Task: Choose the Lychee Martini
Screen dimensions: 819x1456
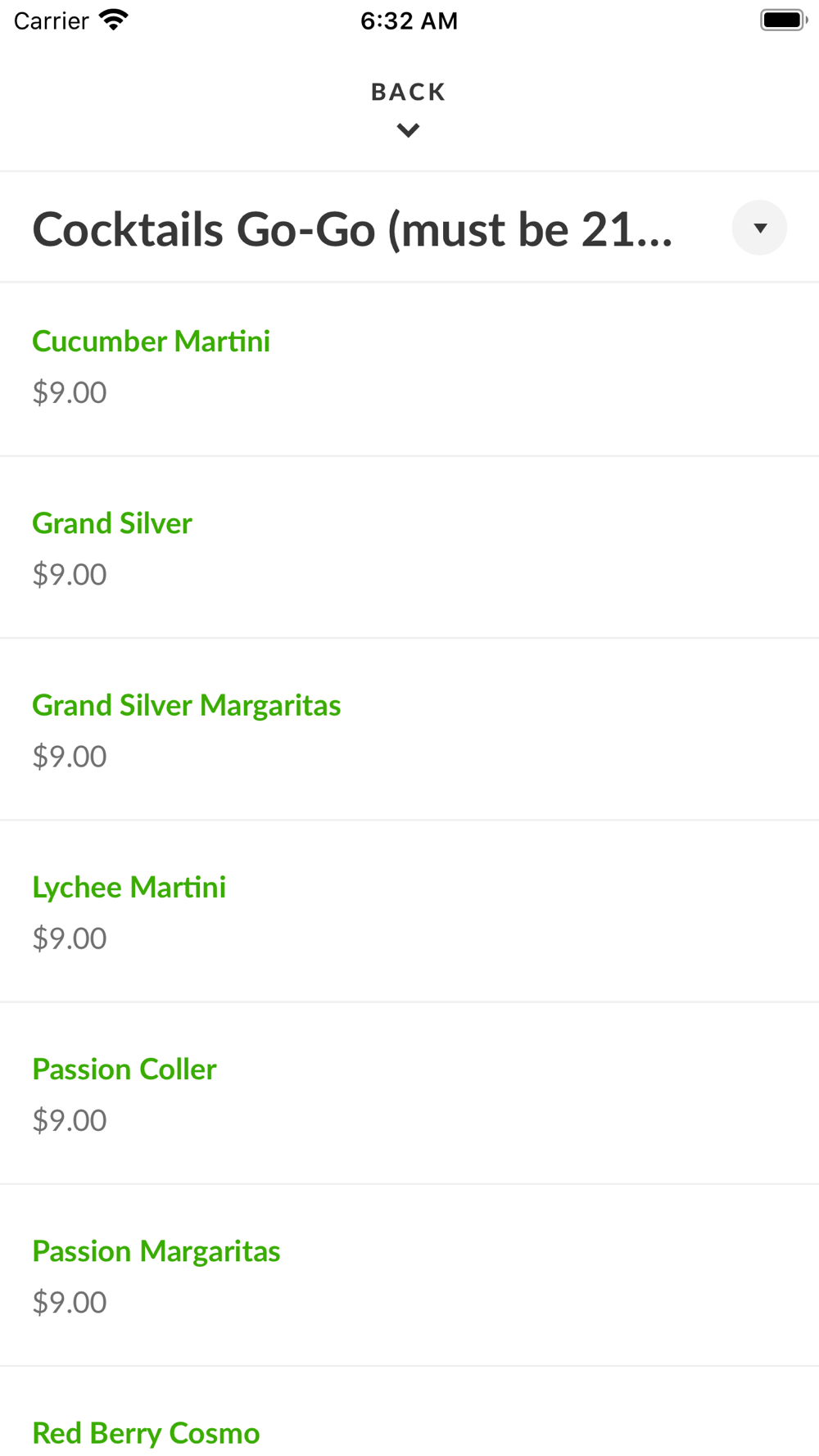Action: point(409,911)
